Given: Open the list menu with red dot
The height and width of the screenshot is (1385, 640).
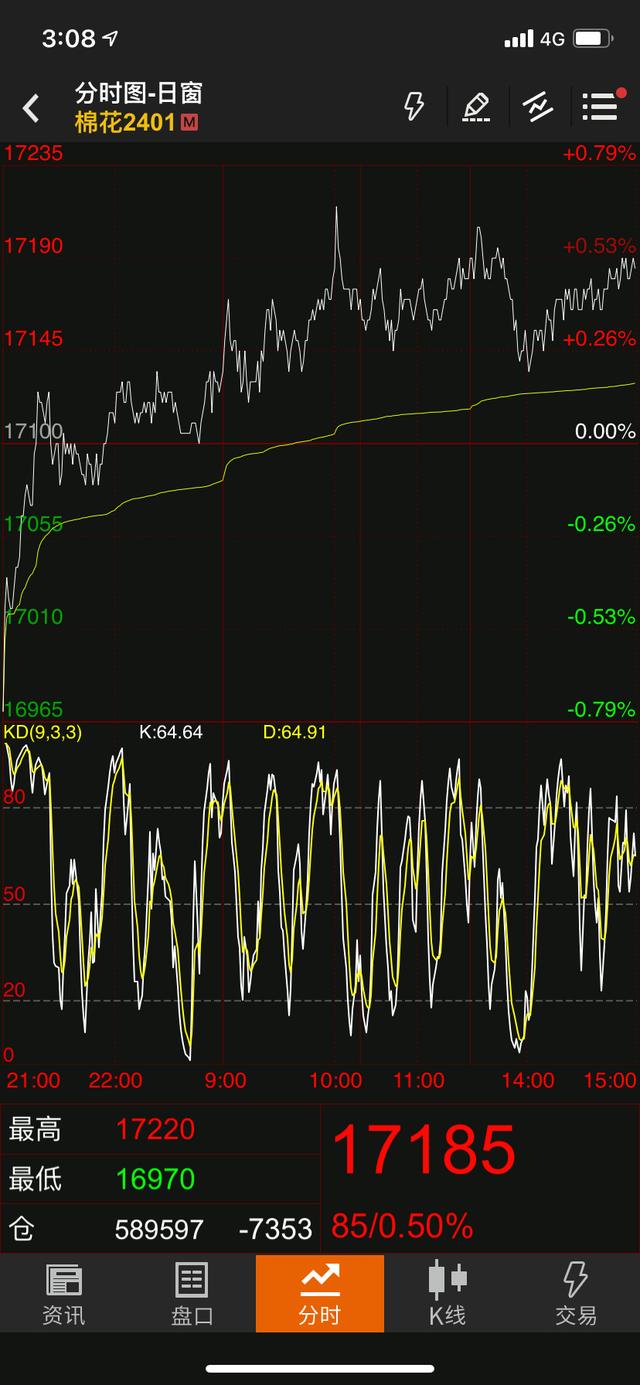Looking at the screenshot, I should 600,106.
